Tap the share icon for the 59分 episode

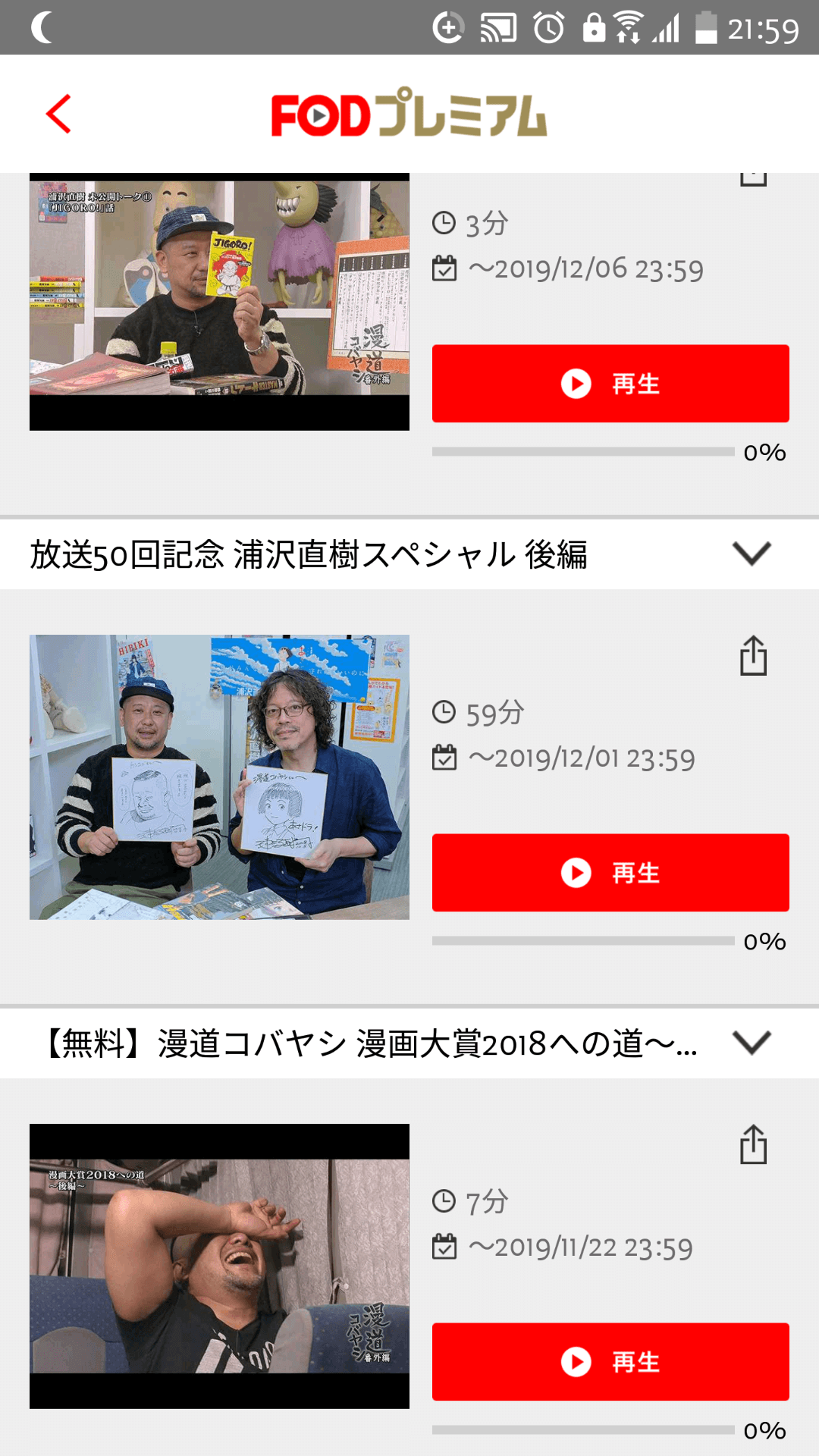pyautogui.click(x=753, y=657)
